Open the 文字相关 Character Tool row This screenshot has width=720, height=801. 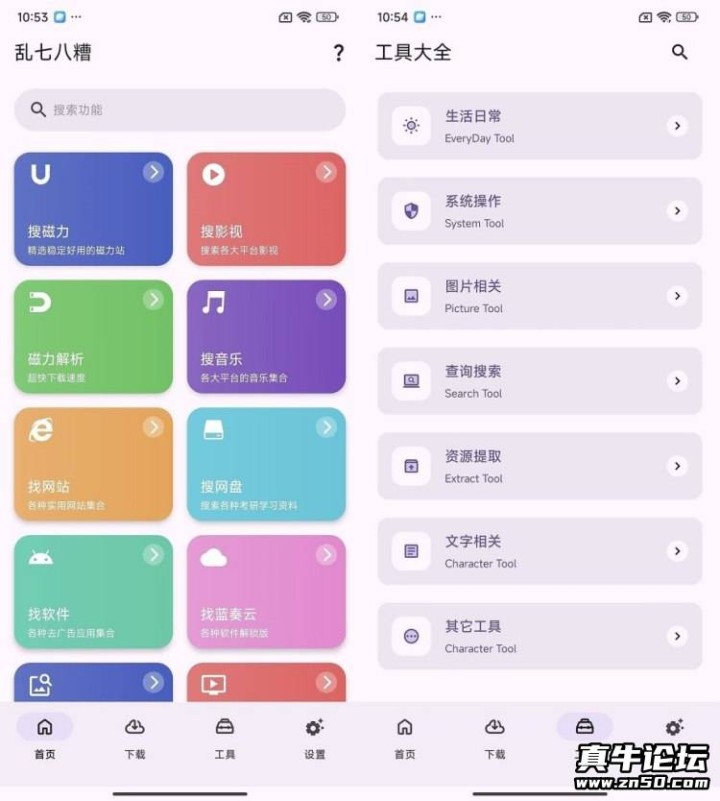tap(540, 551)
